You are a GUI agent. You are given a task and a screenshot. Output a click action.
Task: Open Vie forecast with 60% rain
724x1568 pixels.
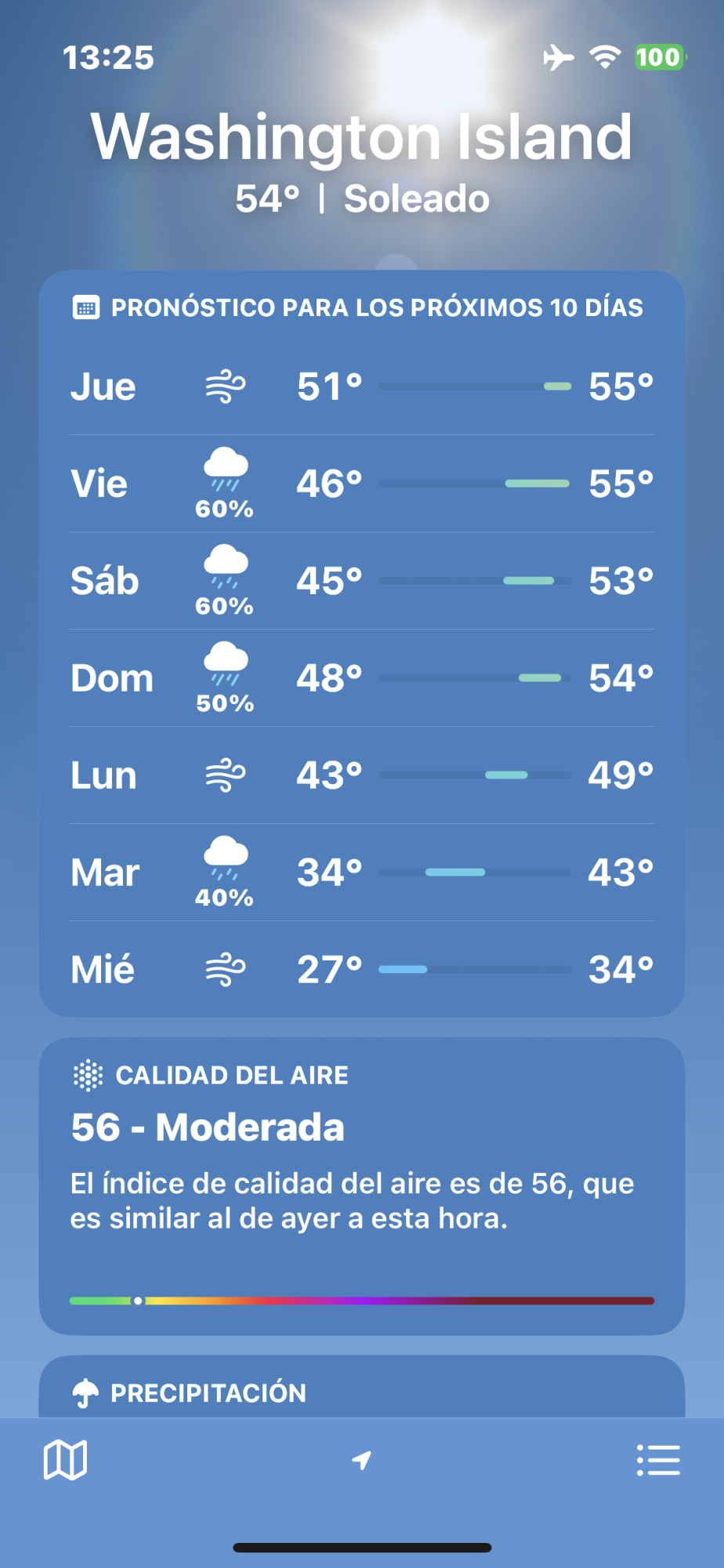[362, 484]
